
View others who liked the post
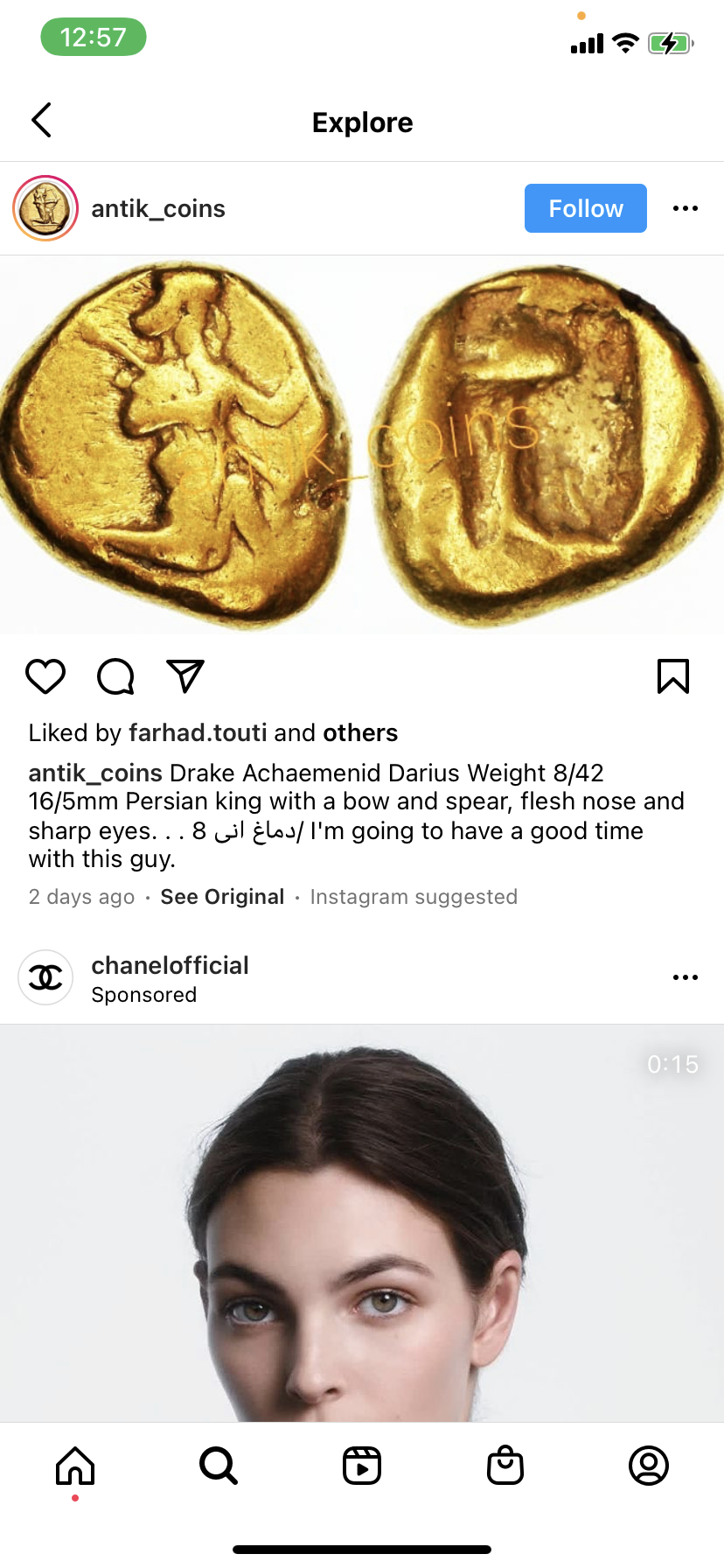(x=360, y=732)
